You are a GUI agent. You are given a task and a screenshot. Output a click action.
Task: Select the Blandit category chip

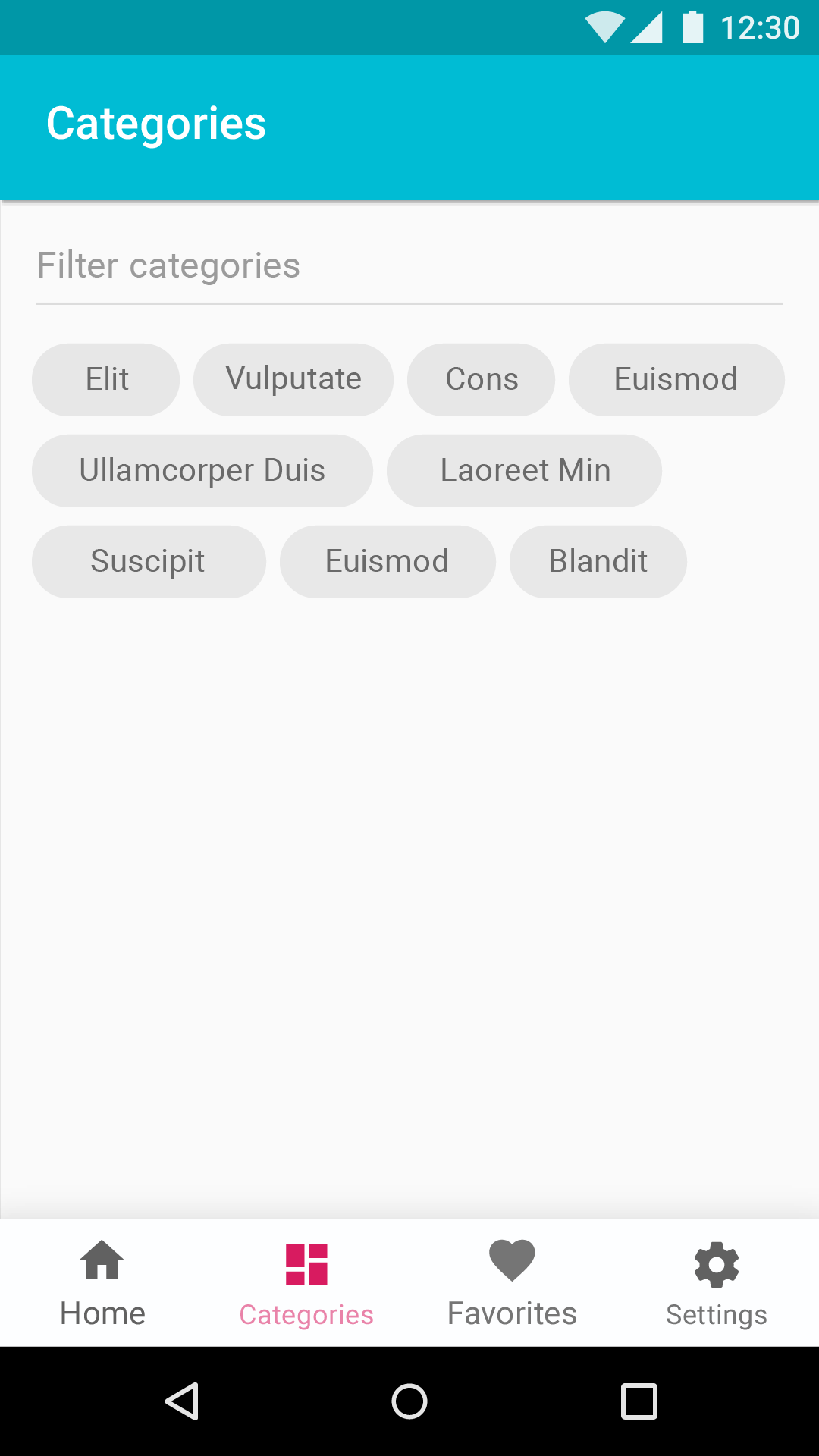(x=598, y=562)
